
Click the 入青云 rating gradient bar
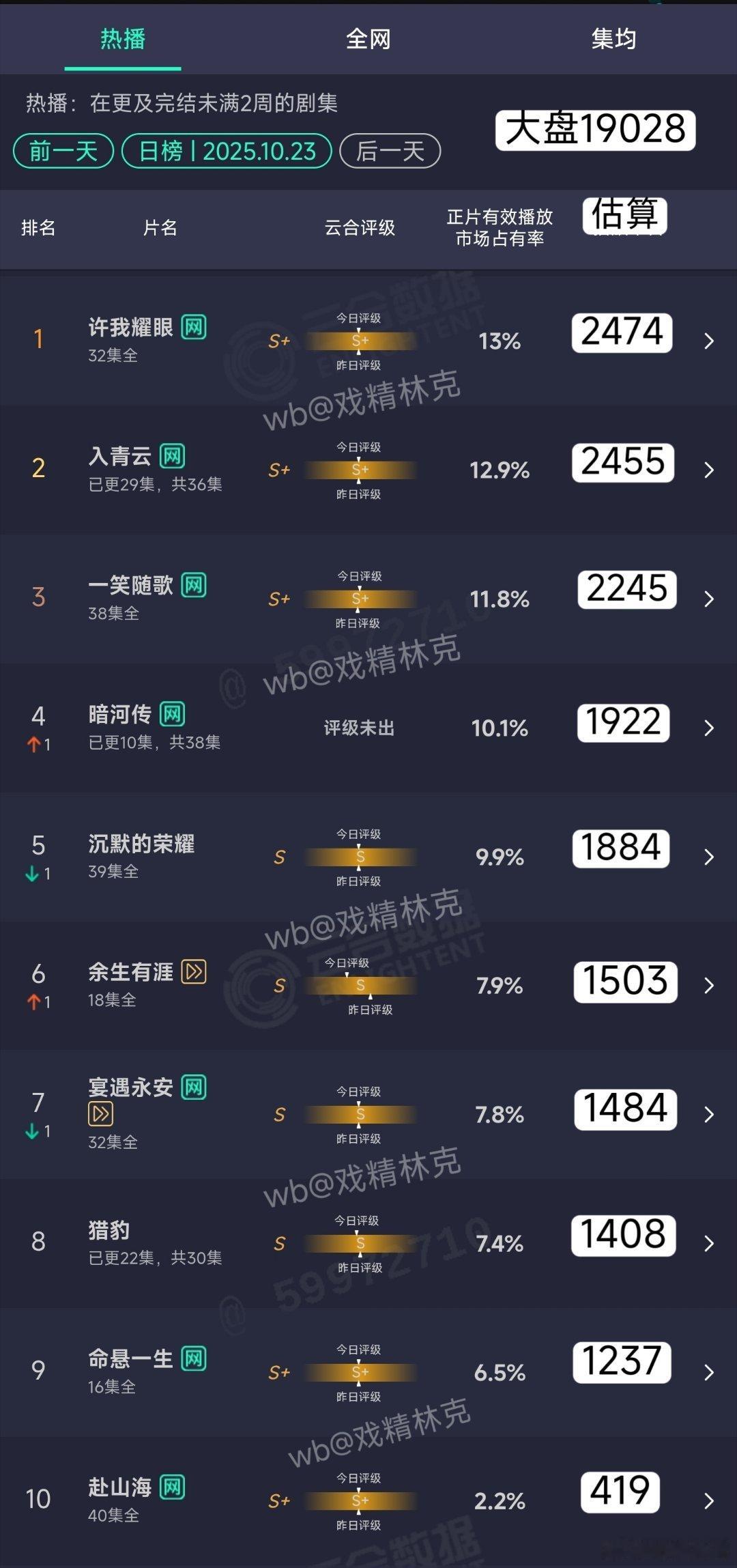coord(360,469)
